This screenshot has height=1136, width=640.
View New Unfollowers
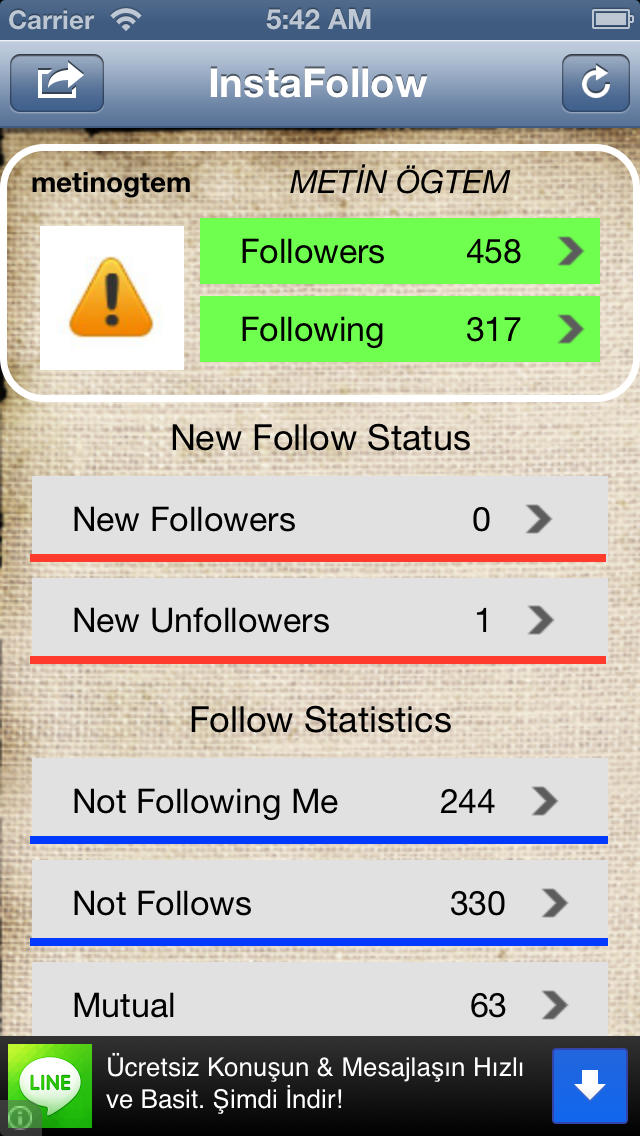[319, 620]
